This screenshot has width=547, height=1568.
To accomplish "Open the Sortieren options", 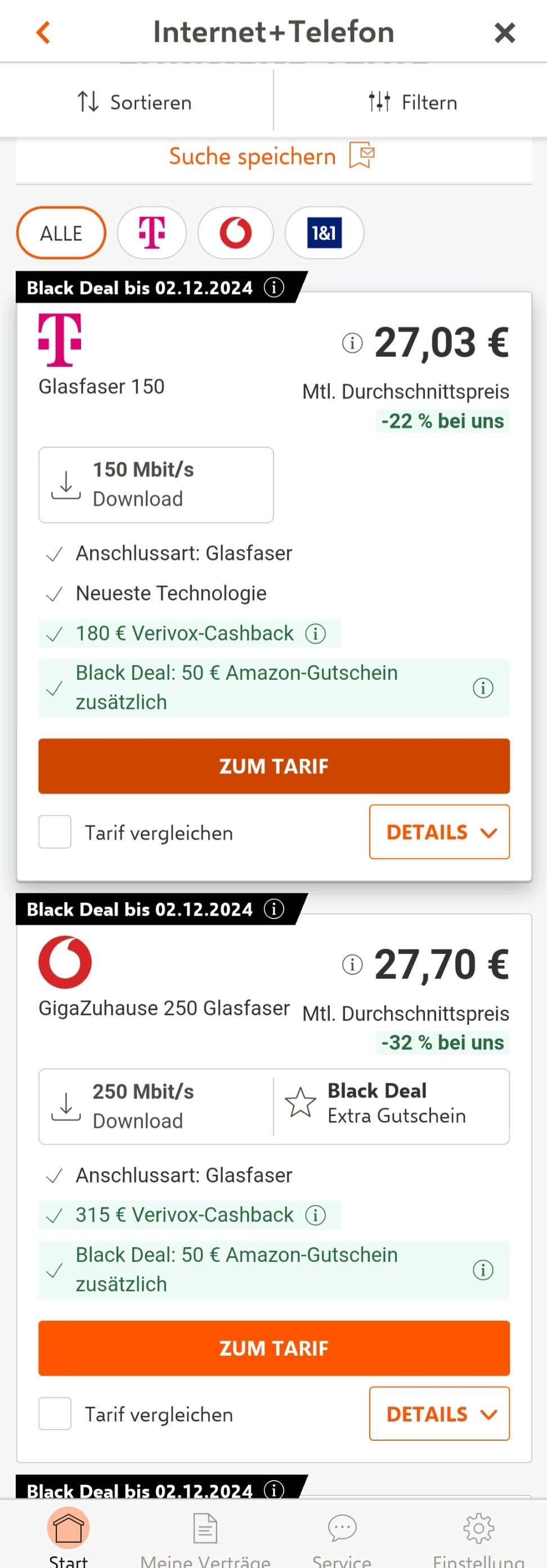I will [x=135, y=102].
